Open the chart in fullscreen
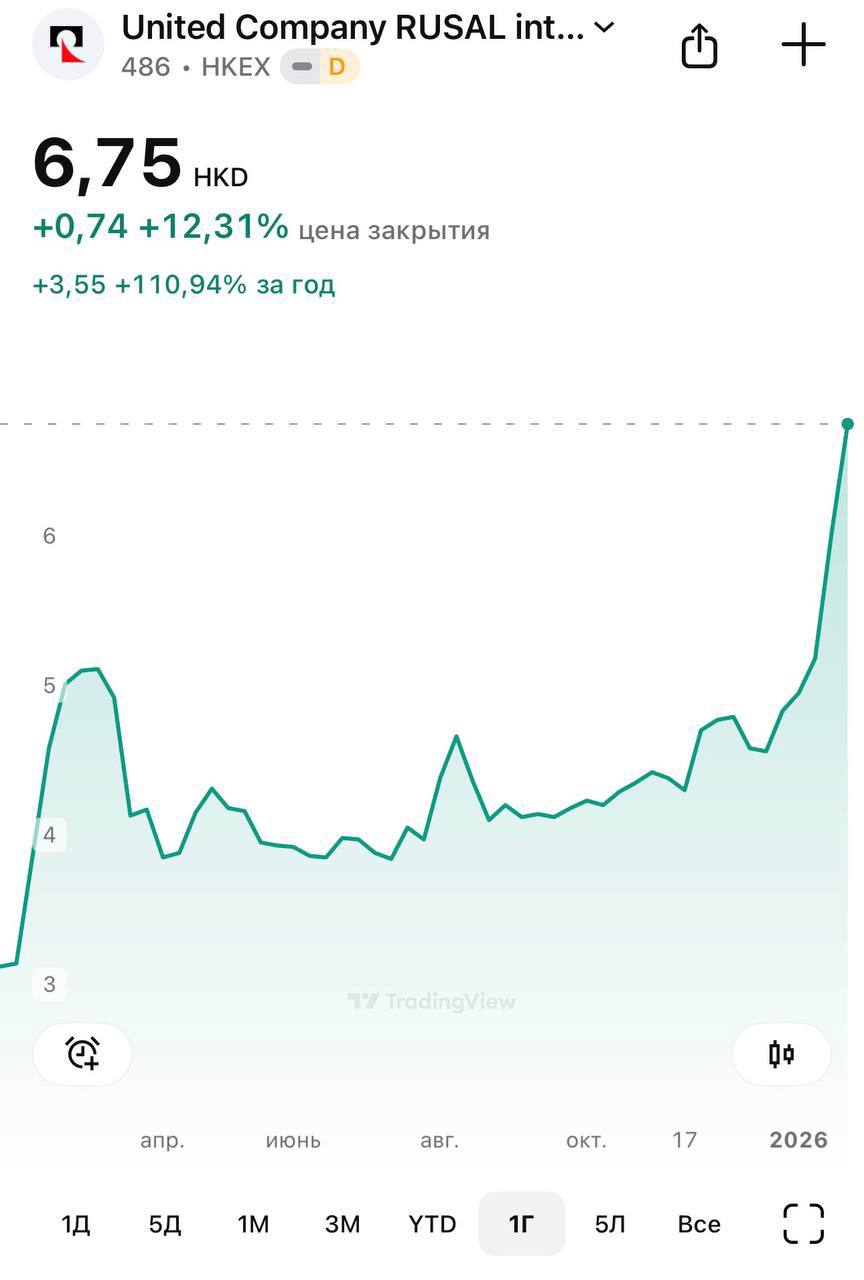 (803, 1224)
